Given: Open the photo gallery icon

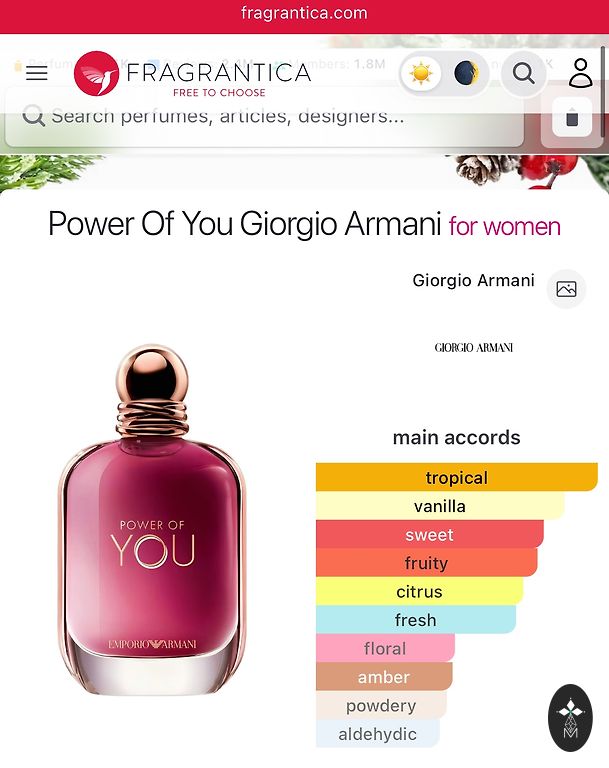Looking at the screenshot, I should (566, 289).
